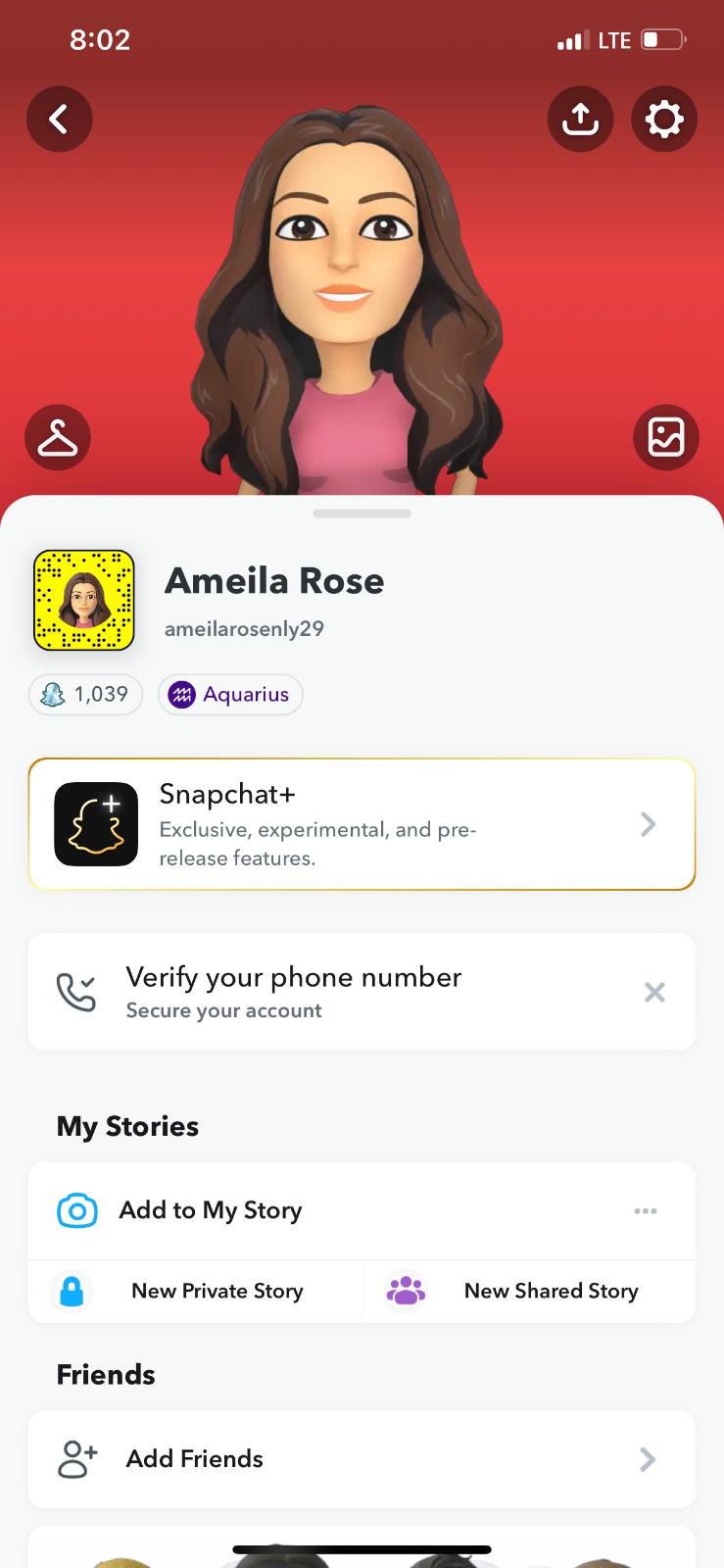The image size is (724, 1568).
Task: Open the Snapcode next to Ameila Rose
Action: coord(84,601)
